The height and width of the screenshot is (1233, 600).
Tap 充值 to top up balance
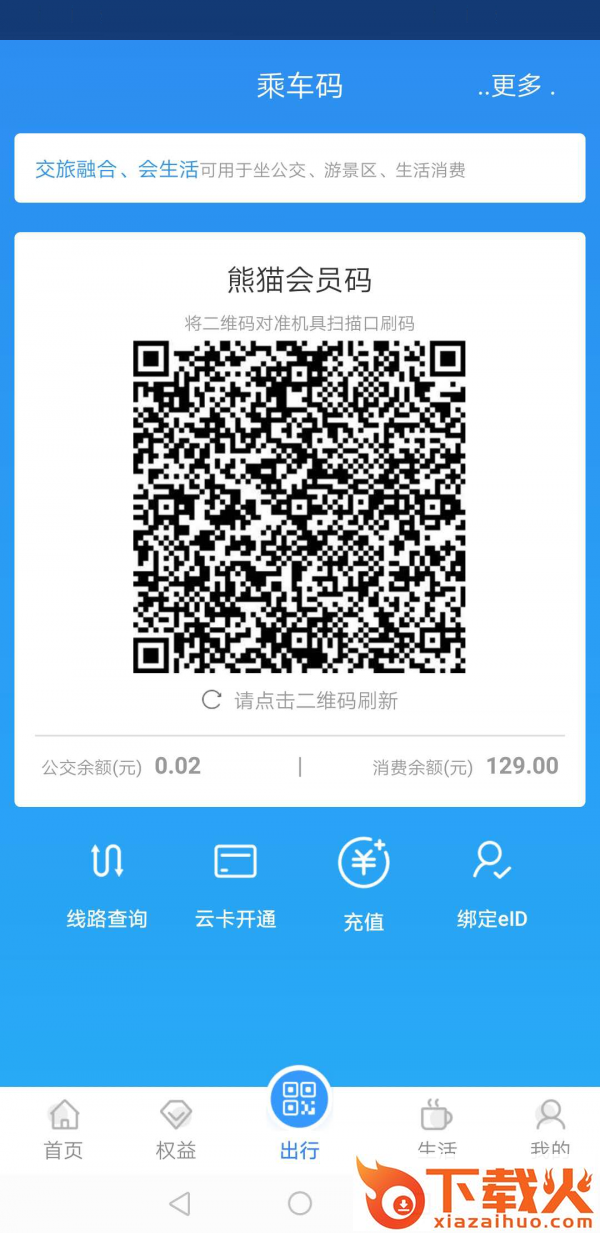[x=363, y=886]
